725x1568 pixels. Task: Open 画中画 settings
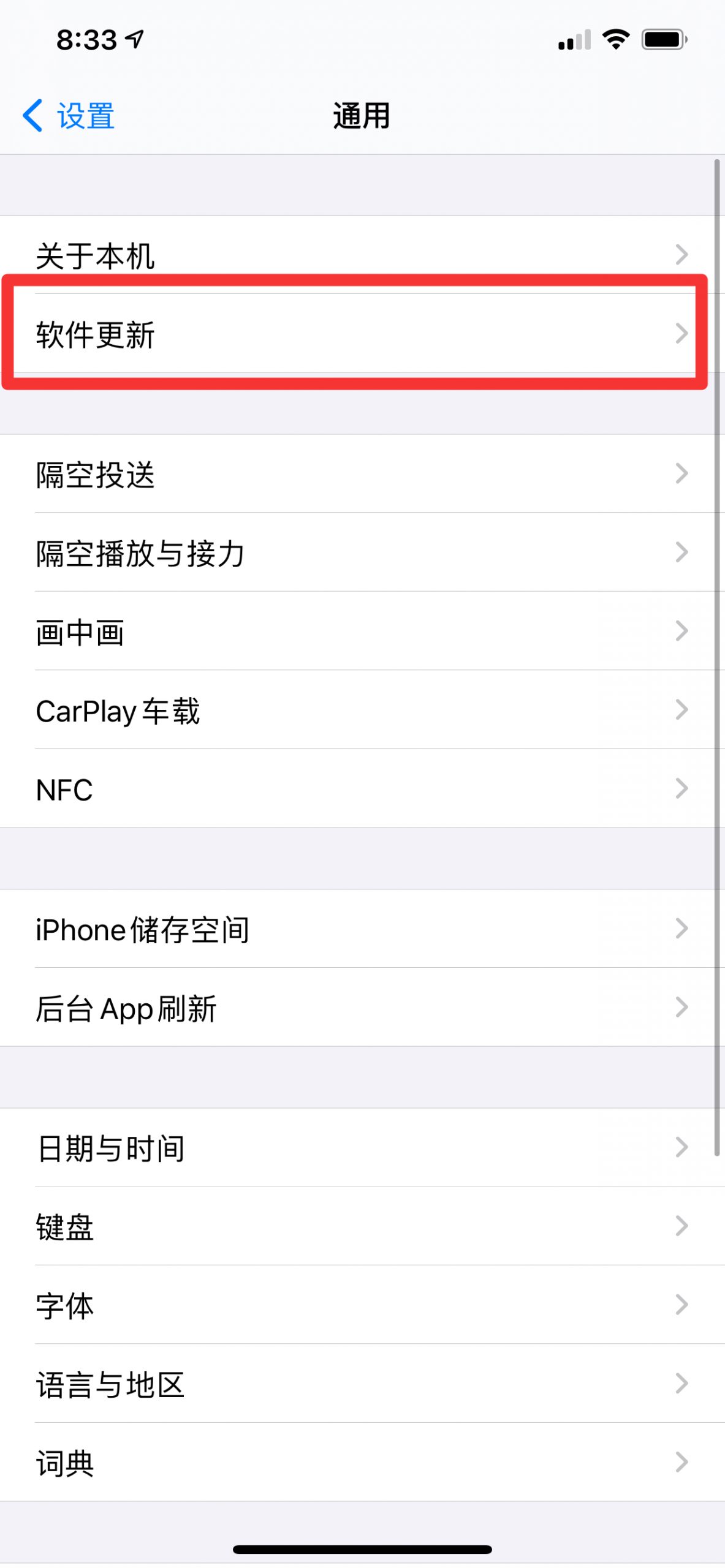click(x=362, y=631)
